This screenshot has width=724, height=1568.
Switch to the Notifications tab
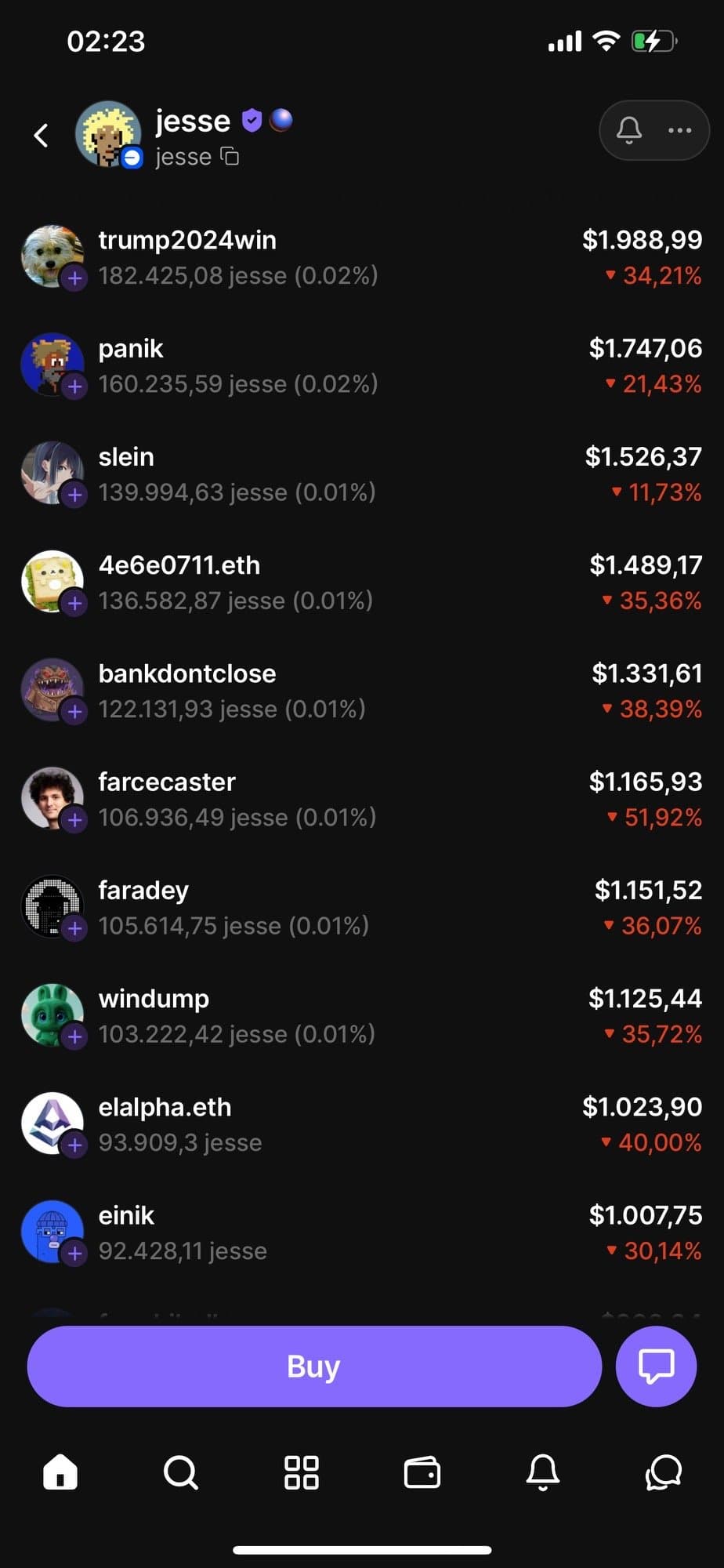tap(542, 1472)
